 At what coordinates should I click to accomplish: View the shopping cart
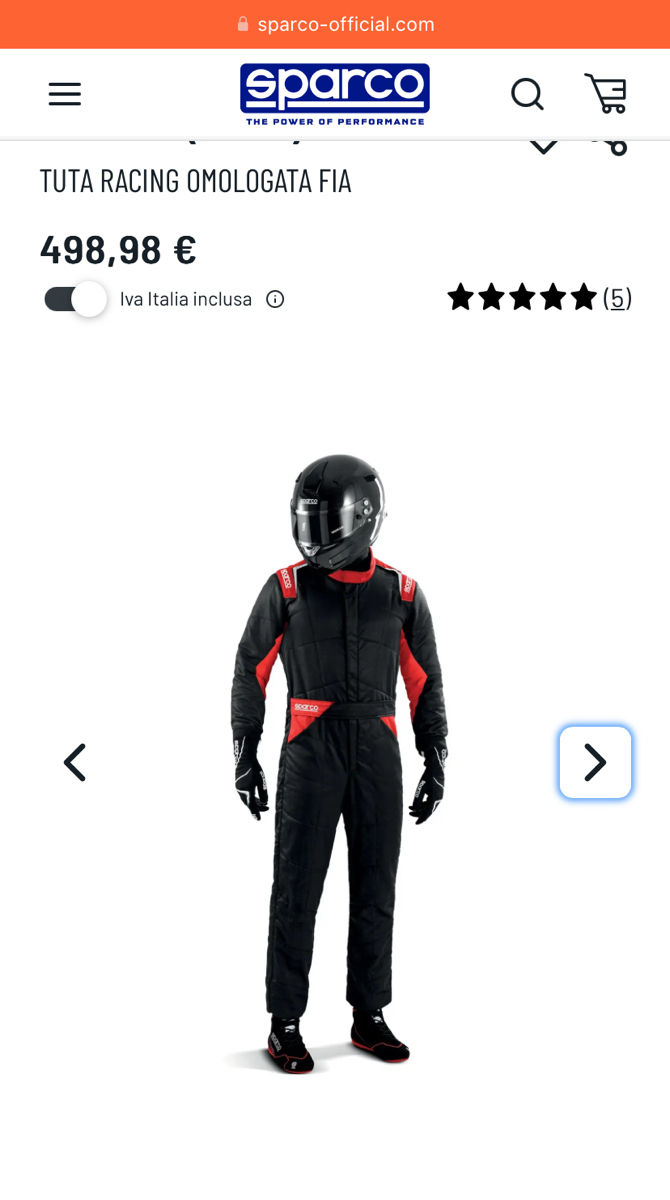[606, 94]
